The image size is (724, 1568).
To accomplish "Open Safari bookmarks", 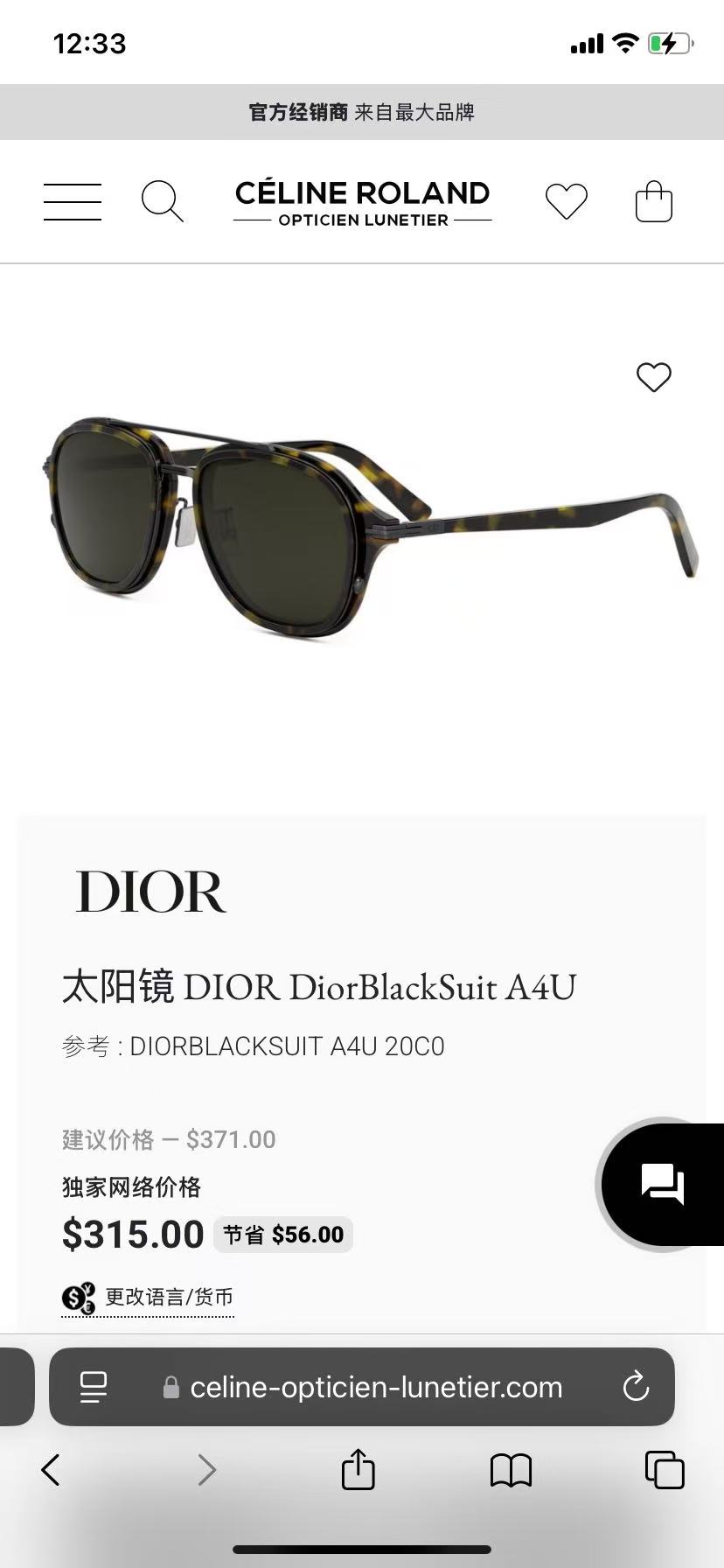I will pos(512,1470).
